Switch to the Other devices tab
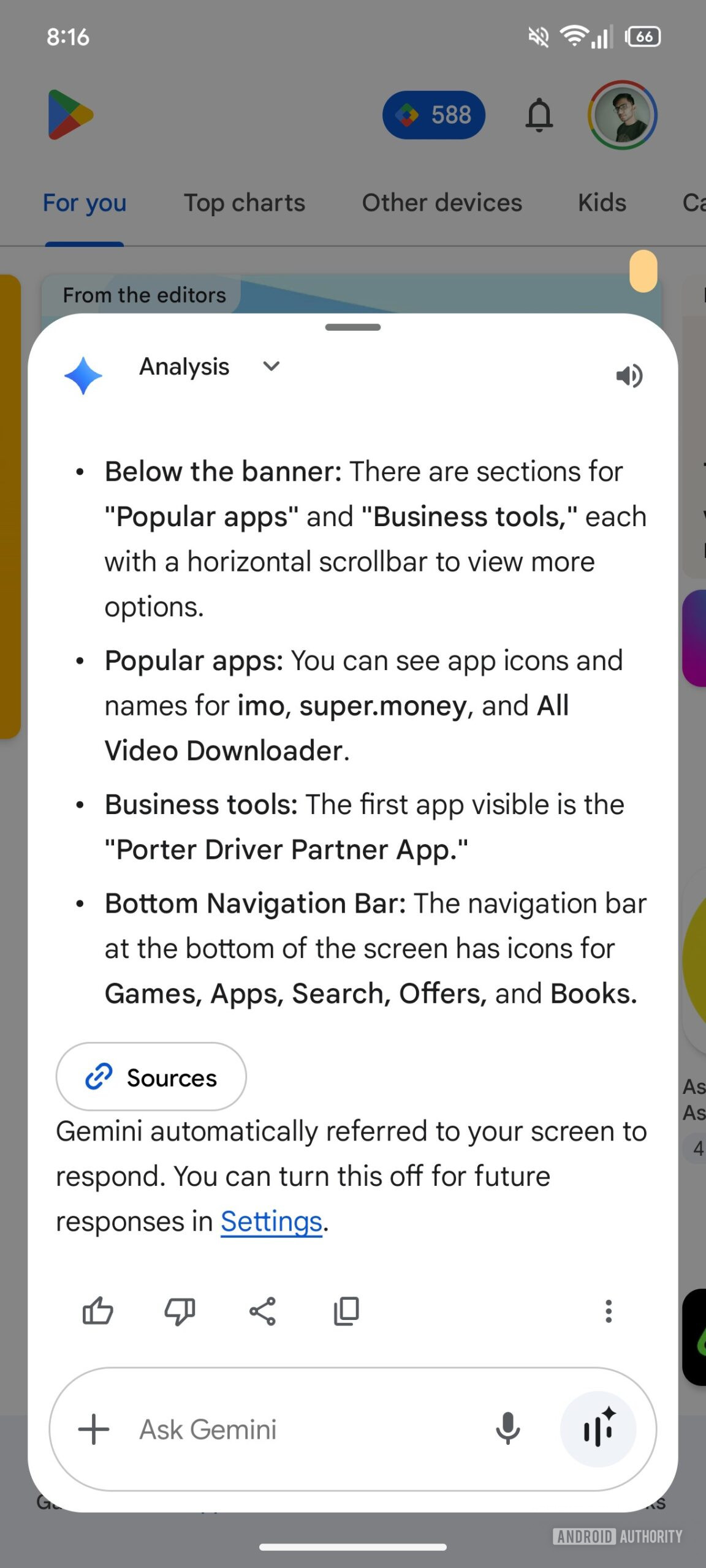The height and width of the screenshot is (1568, 706). pyautogui.click(x=442, y=203)
